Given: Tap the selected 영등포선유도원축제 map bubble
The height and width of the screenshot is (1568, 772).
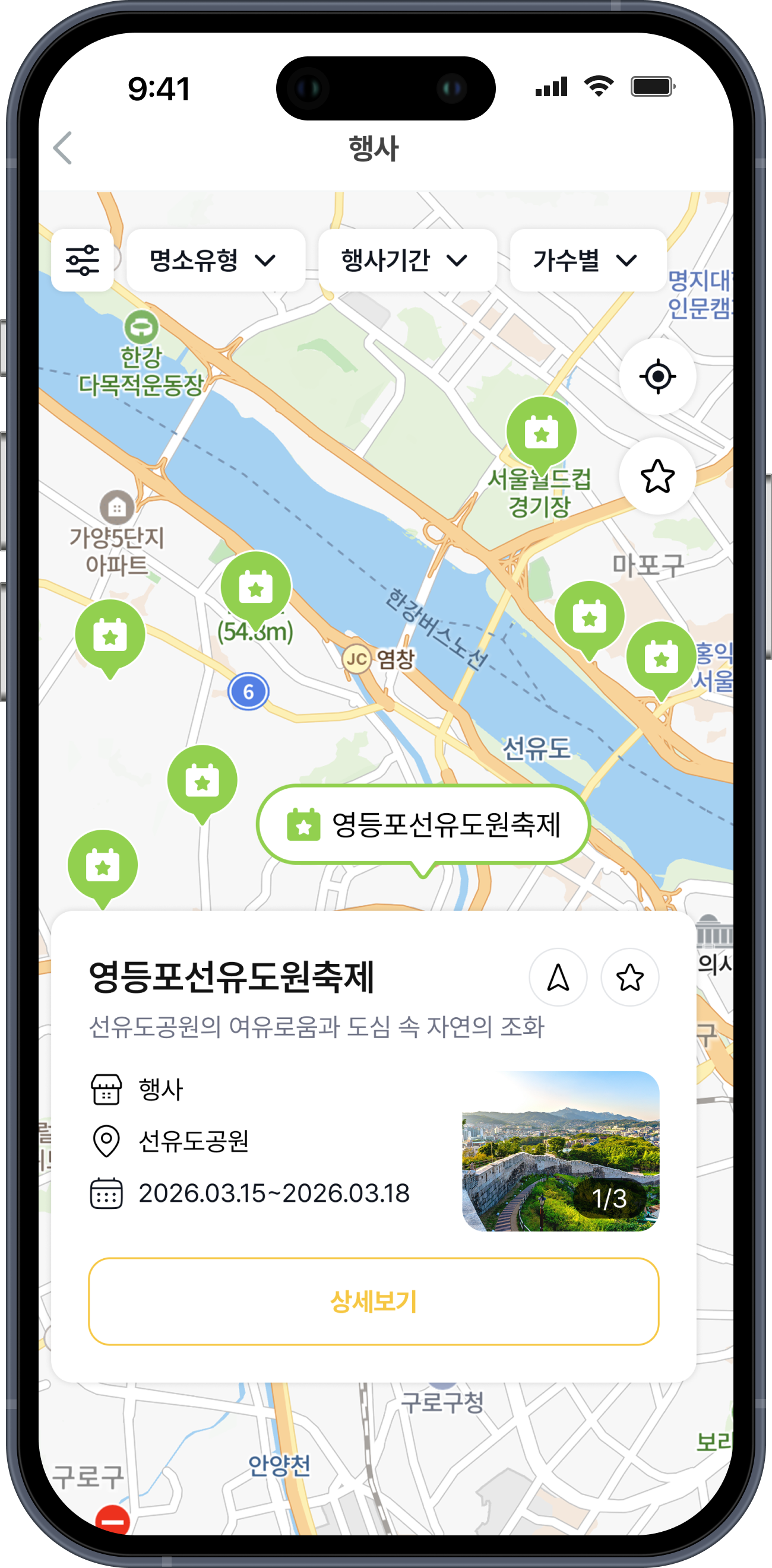Looking at the screenshot, I should [x=423, y=825].
